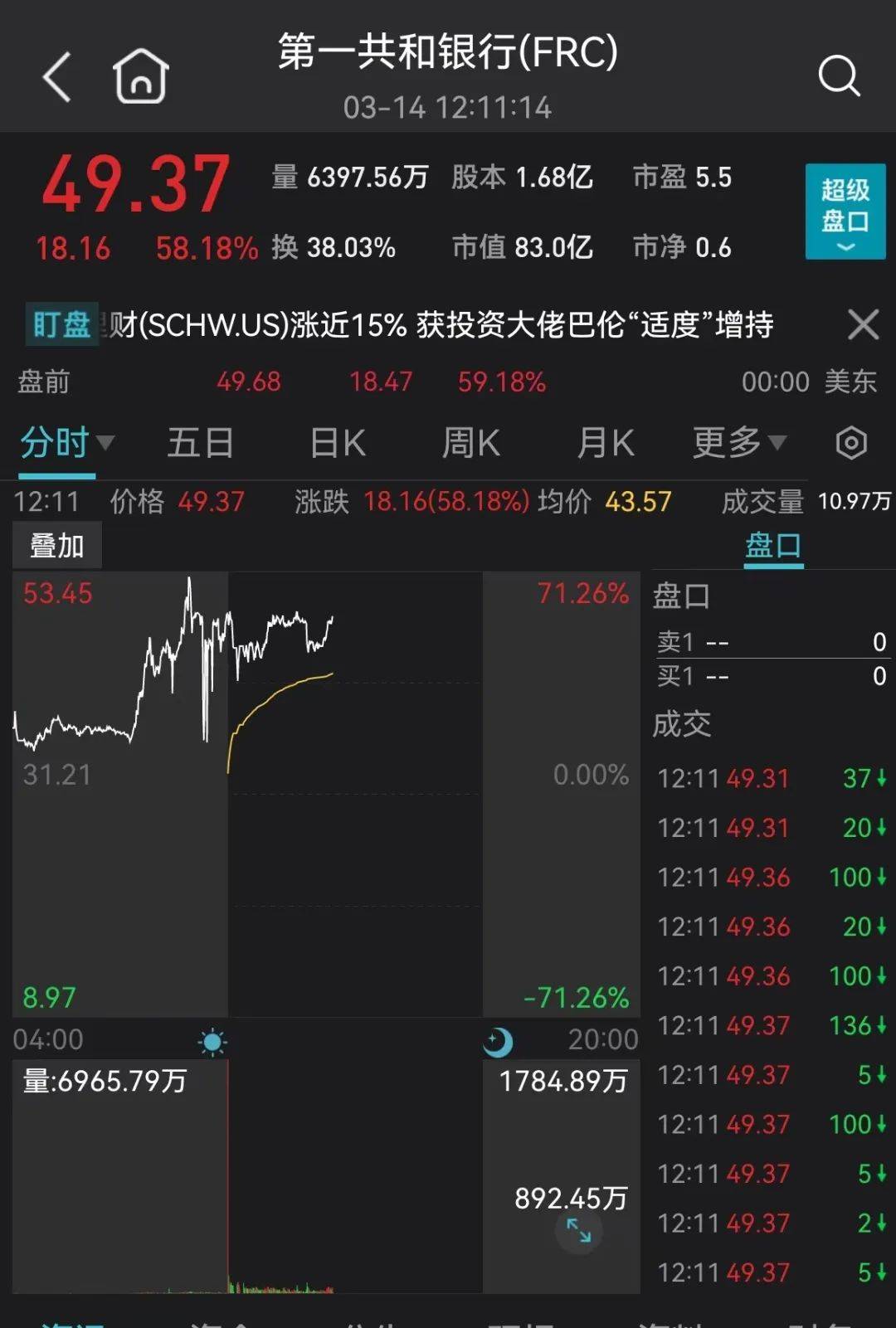Switch to the 日K tab
The width and height of the screenshot is (896, 1328).
pos(335,444)
